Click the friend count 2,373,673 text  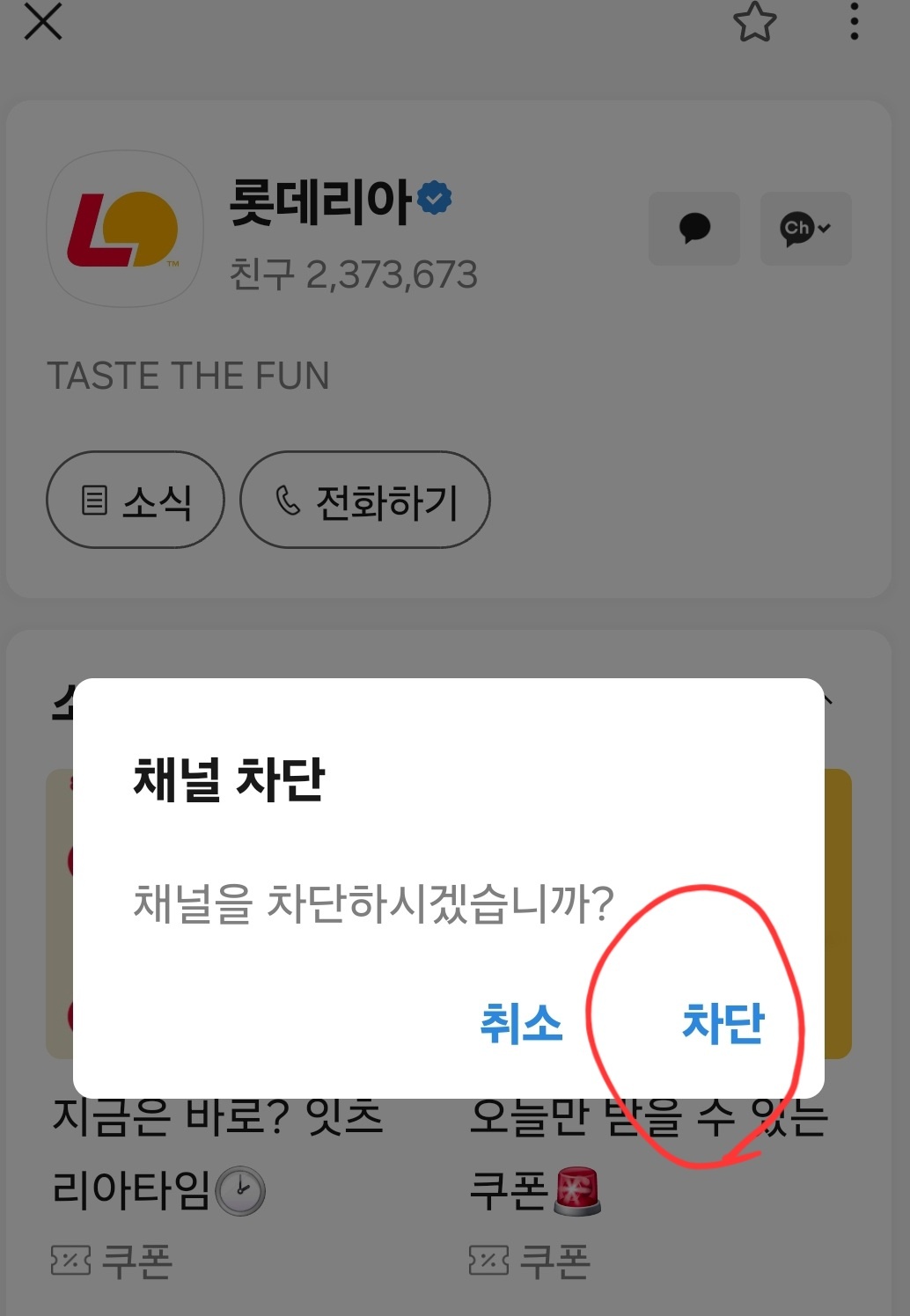(x=352, y=275)
